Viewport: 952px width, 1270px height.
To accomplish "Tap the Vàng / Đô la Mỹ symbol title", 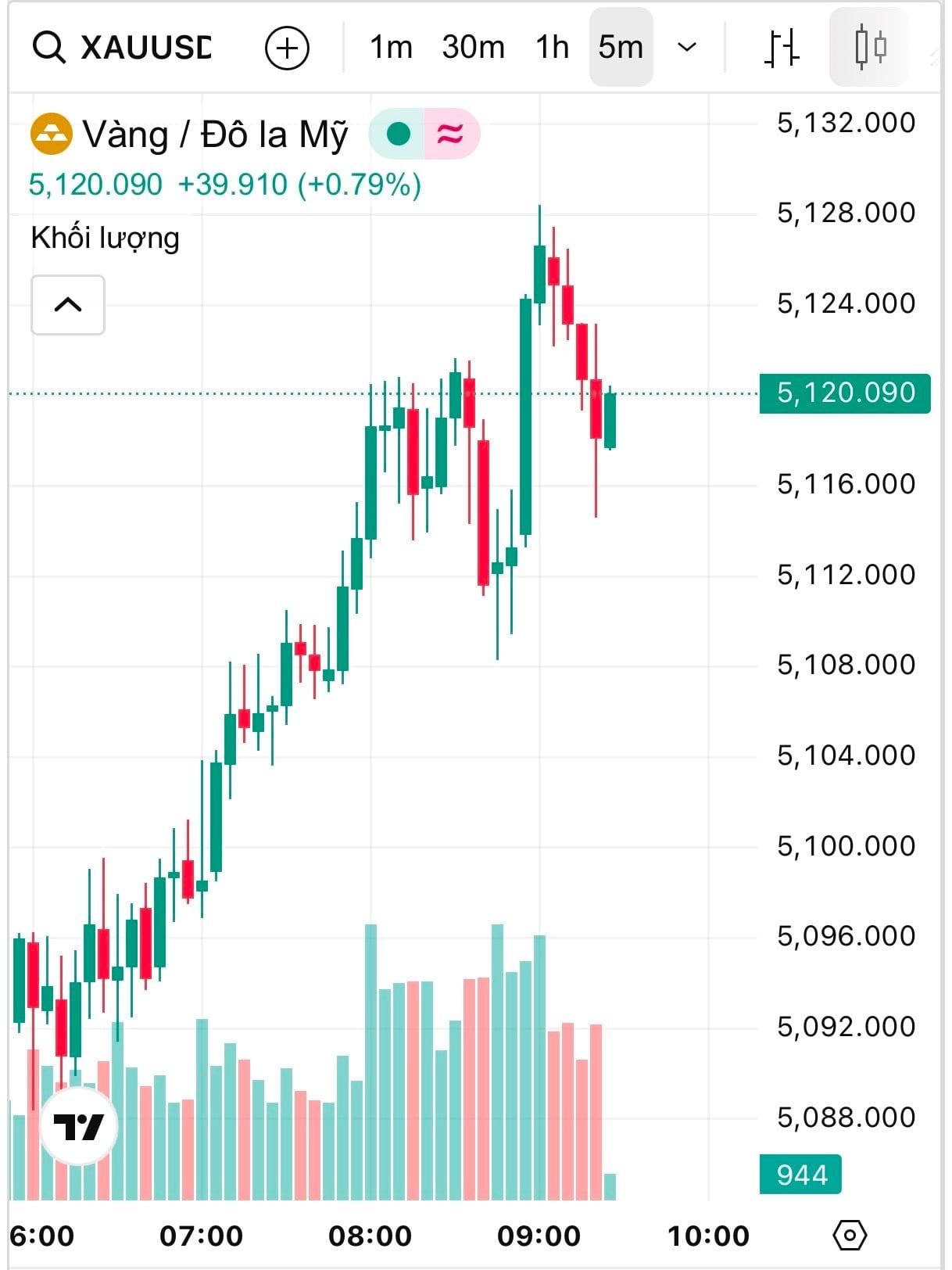I will pos(215,135).
